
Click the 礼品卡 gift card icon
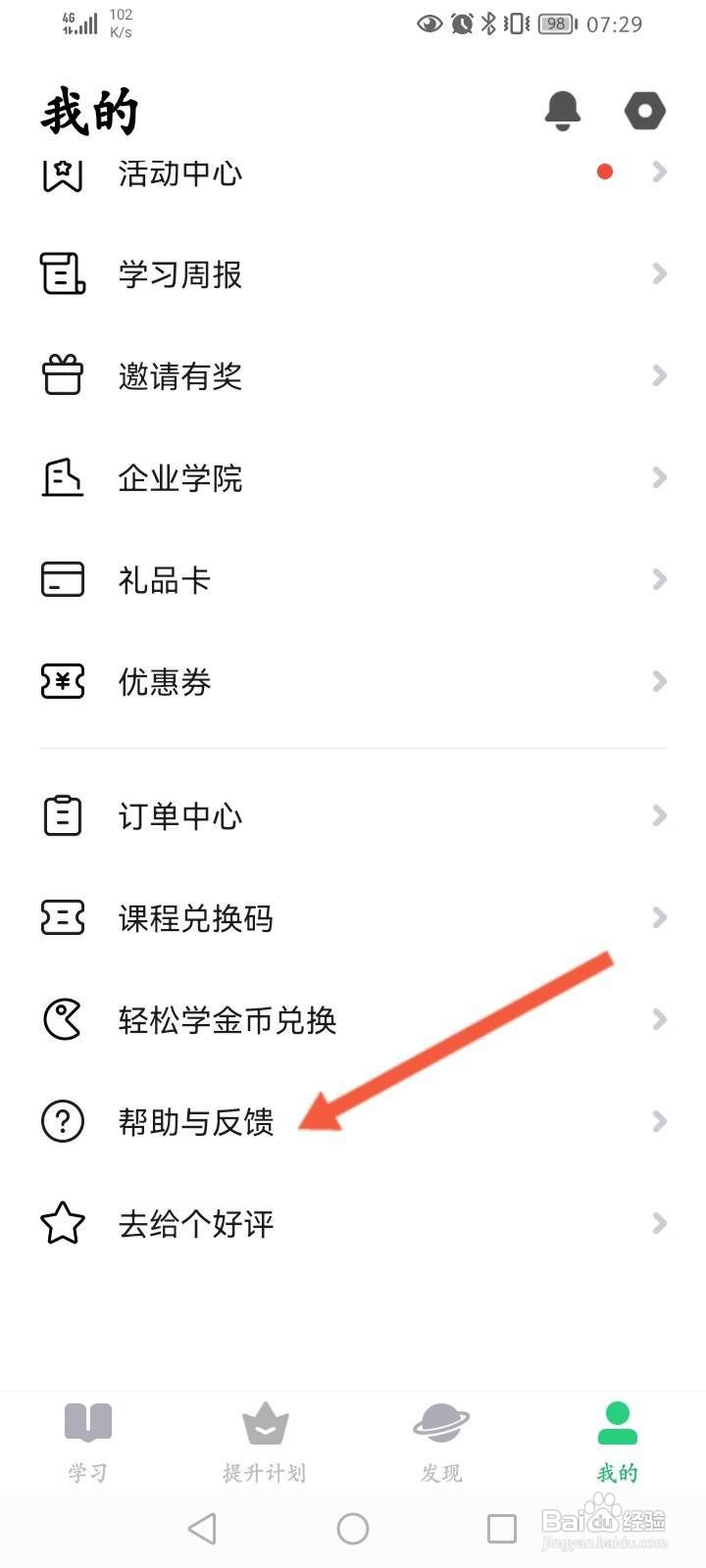point(60,579)
